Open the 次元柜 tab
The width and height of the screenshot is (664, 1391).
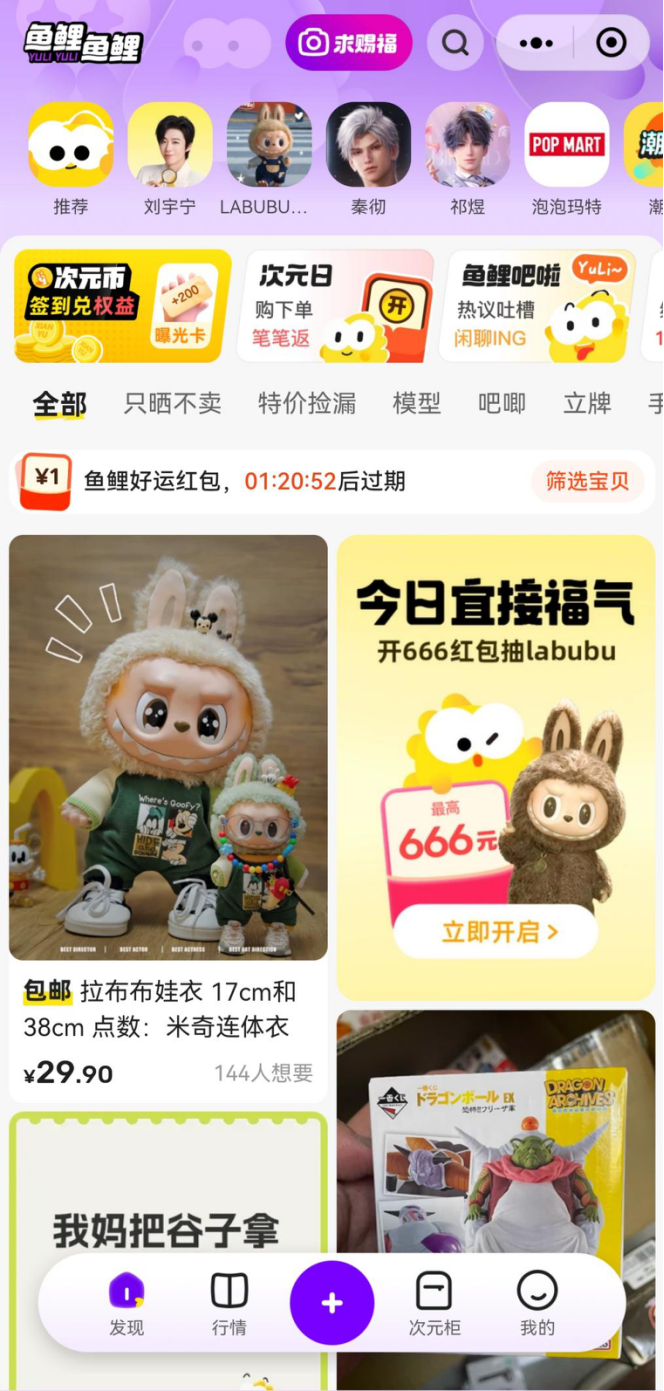tap(434, 1304)
